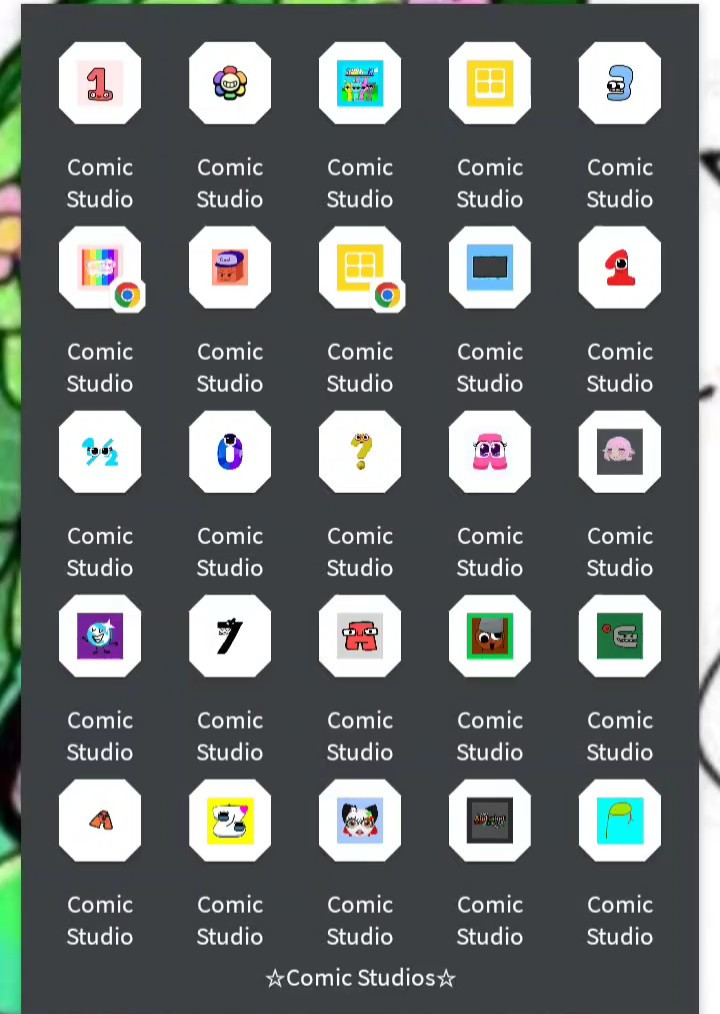720x1014 pixels.
Task: Open the Comic Studio with grey G on green
Action: click(x=620, y=636)
